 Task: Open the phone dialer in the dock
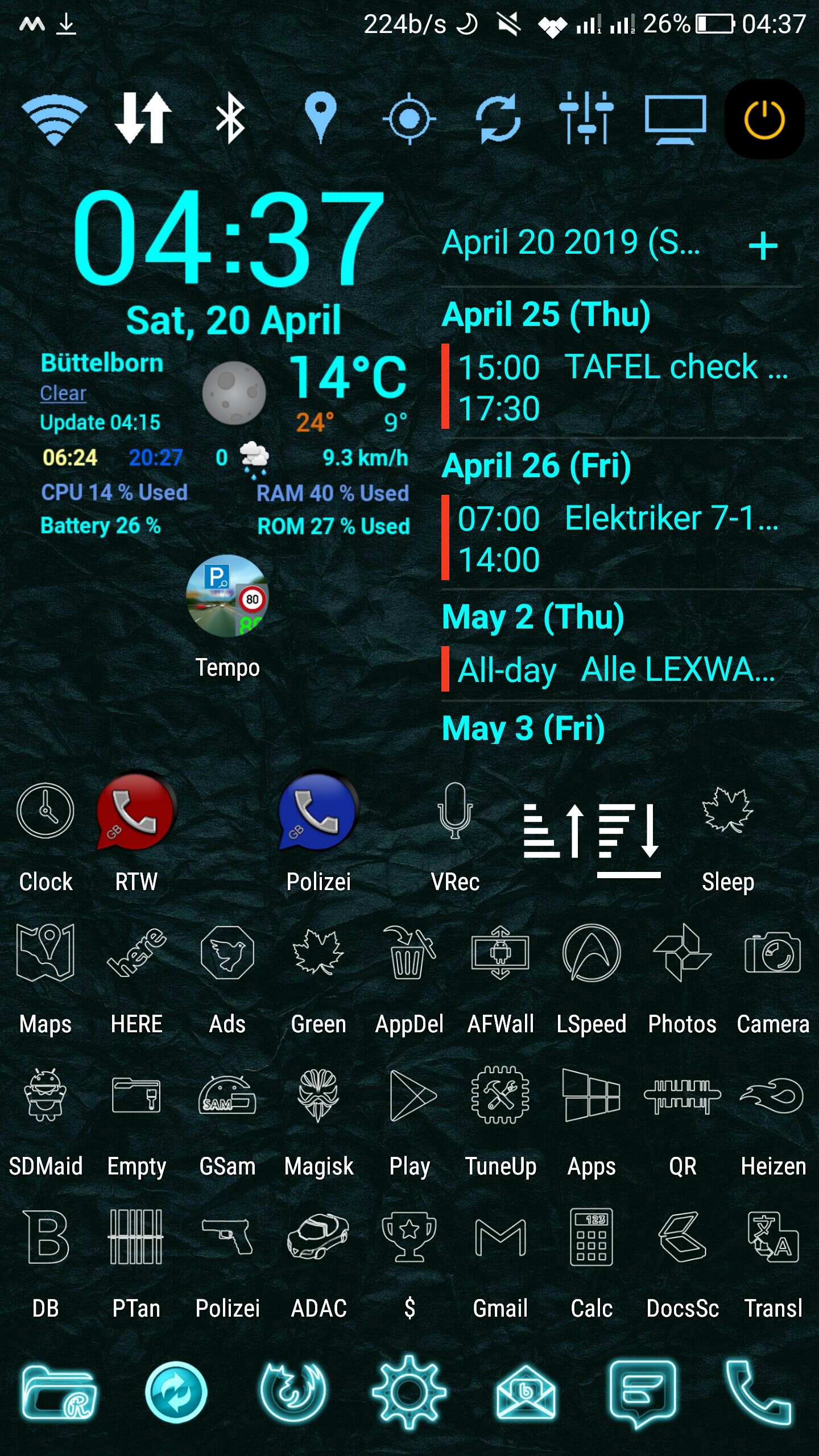tap(759, 1392)
